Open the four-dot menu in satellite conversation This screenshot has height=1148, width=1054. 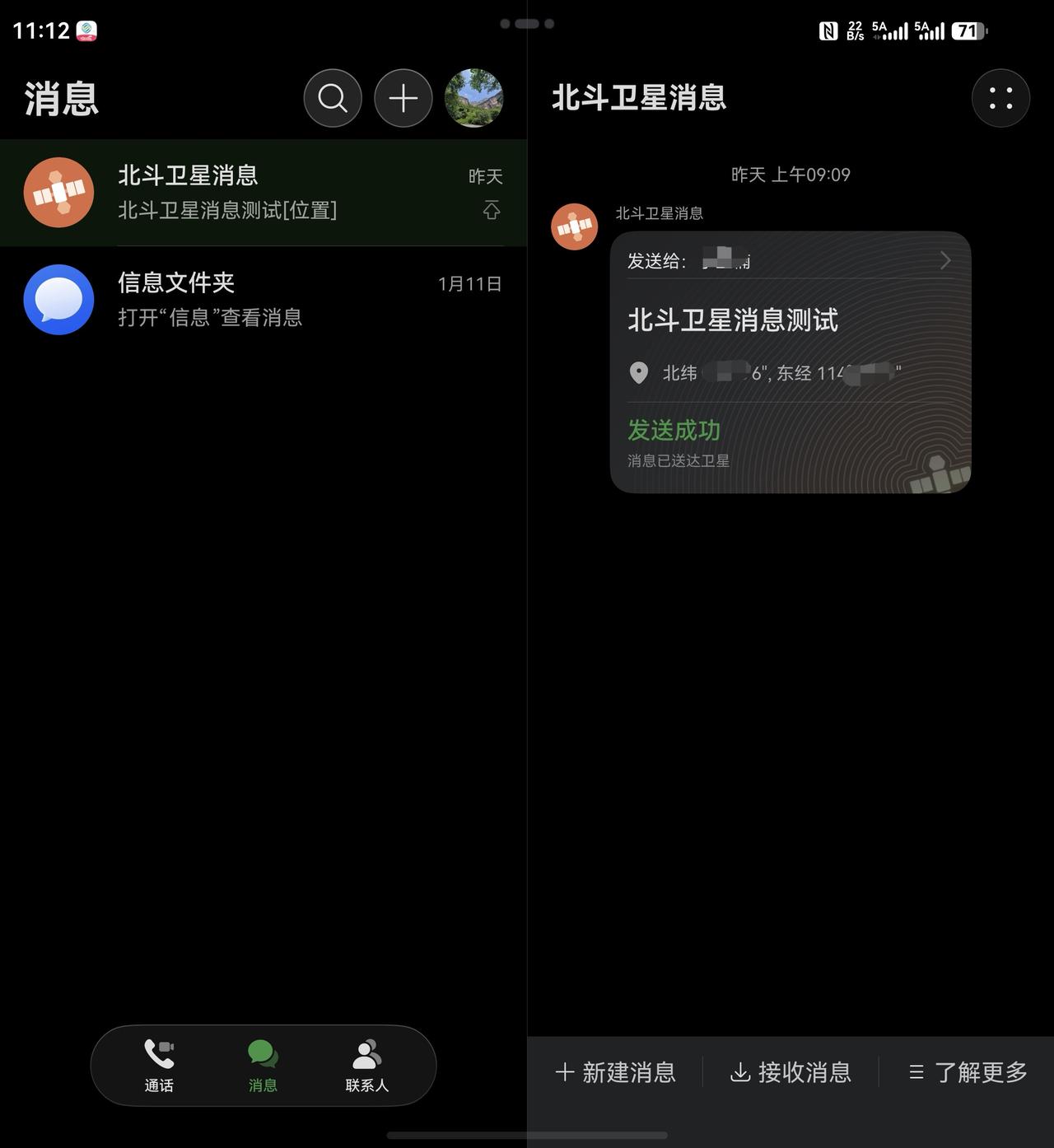pyautogui.click(x=1000, y=98)
